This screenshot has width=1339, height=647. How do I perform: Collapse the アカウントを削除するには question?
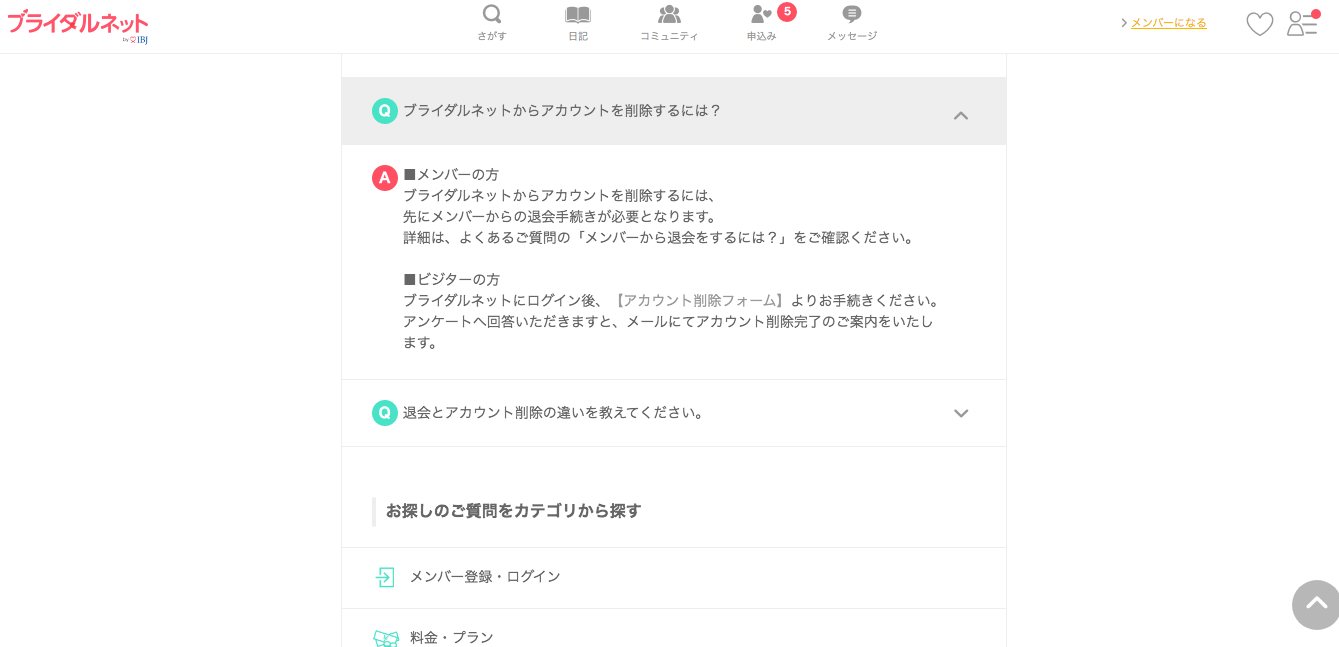click(960, 114)
